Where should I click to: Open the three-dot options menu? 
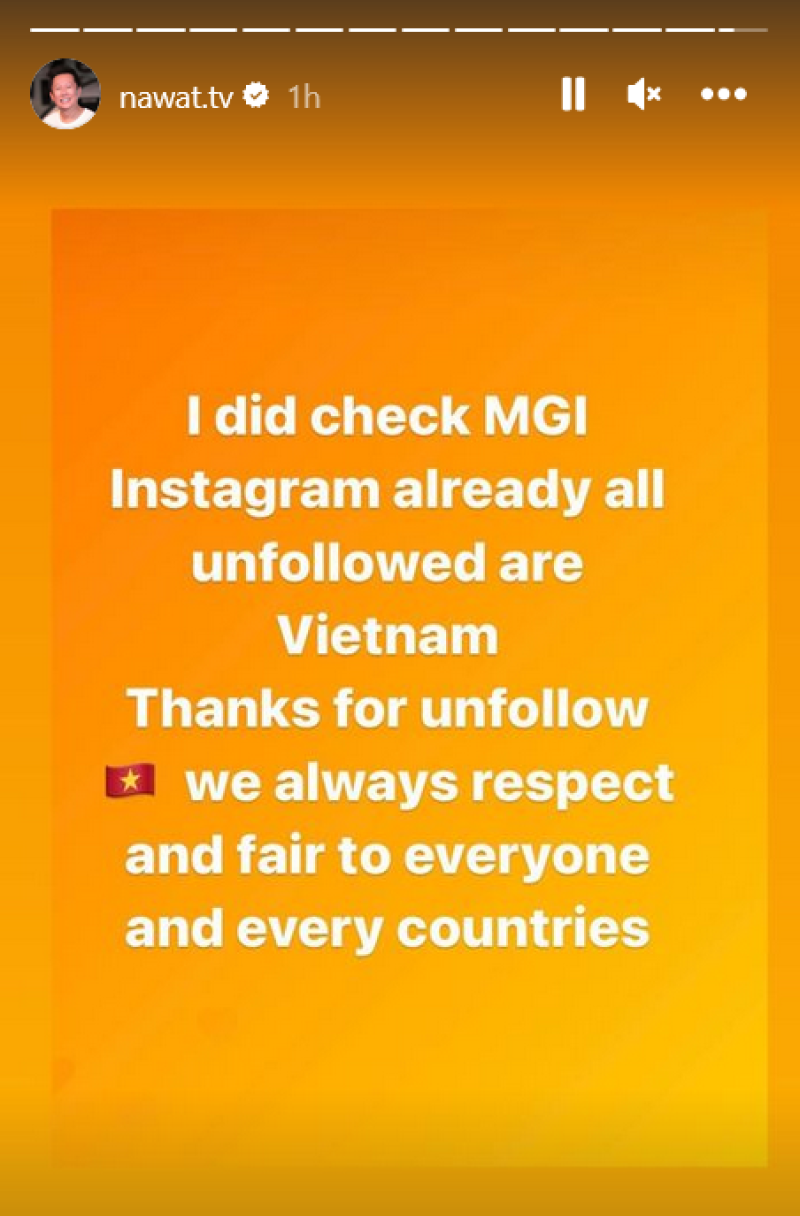[x=724, y=95]
